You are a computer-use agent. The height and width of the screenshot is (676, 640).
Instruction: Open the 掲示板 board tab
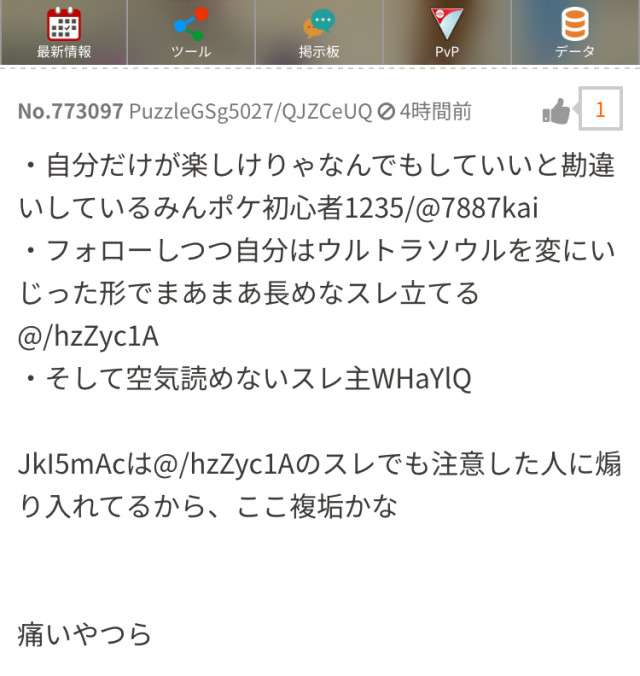click(x=319, y=32)
